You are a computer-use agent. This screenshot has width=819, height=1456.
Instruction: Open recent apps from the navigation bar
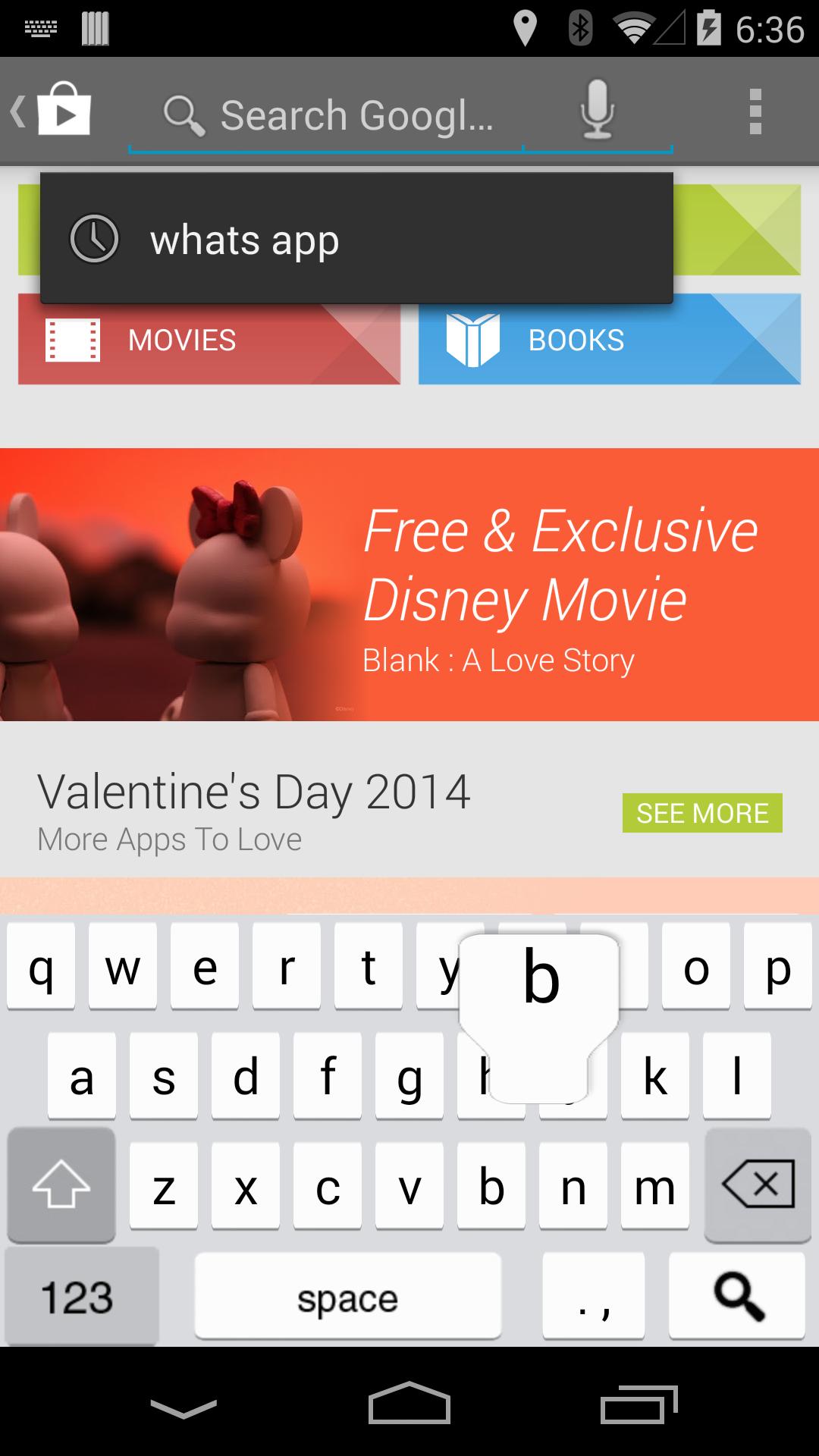[x=639, y=1403]
